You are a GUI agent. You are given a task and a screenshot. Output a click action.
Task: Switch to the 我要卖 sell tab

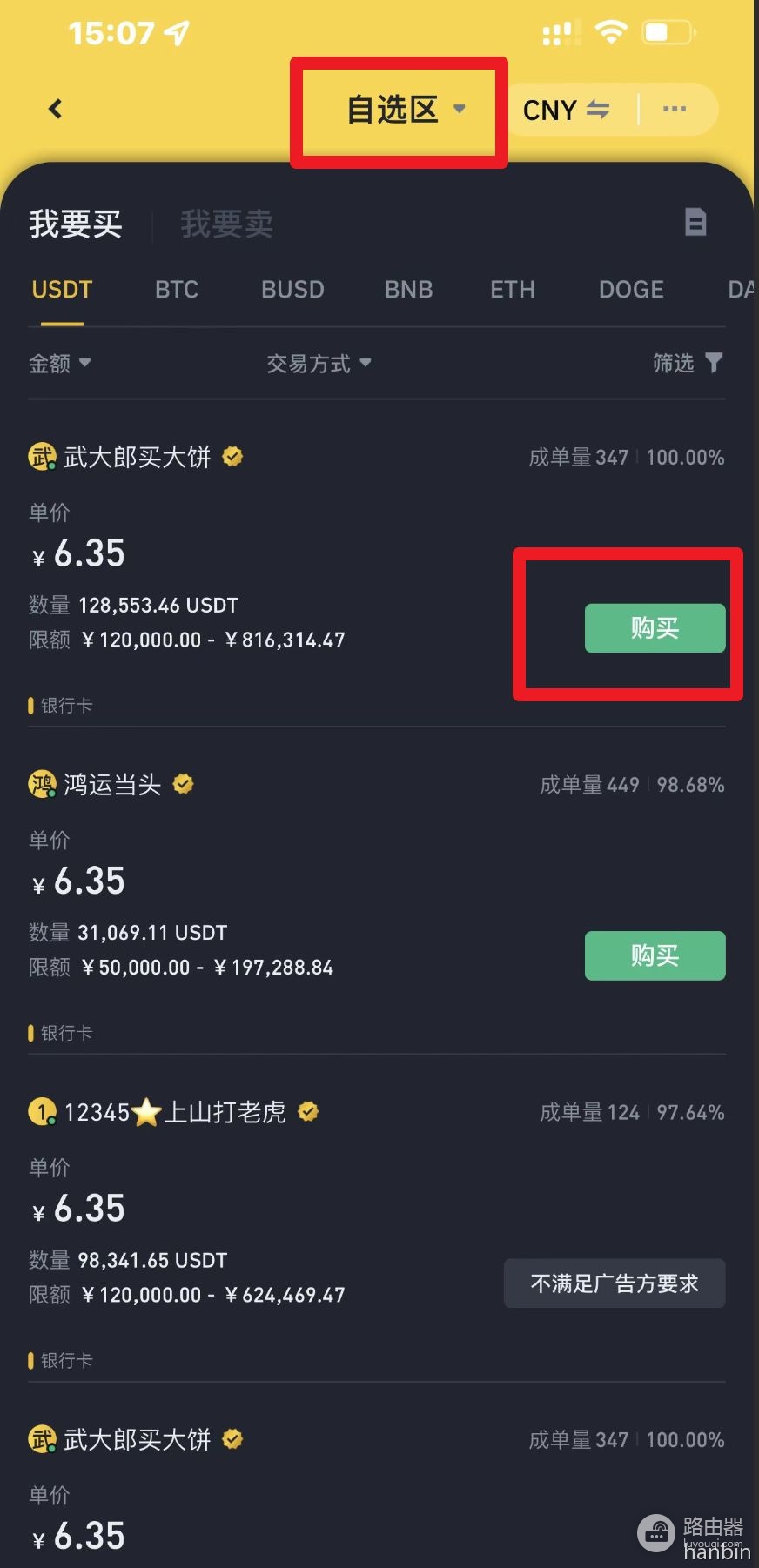(x=226, y=224)
